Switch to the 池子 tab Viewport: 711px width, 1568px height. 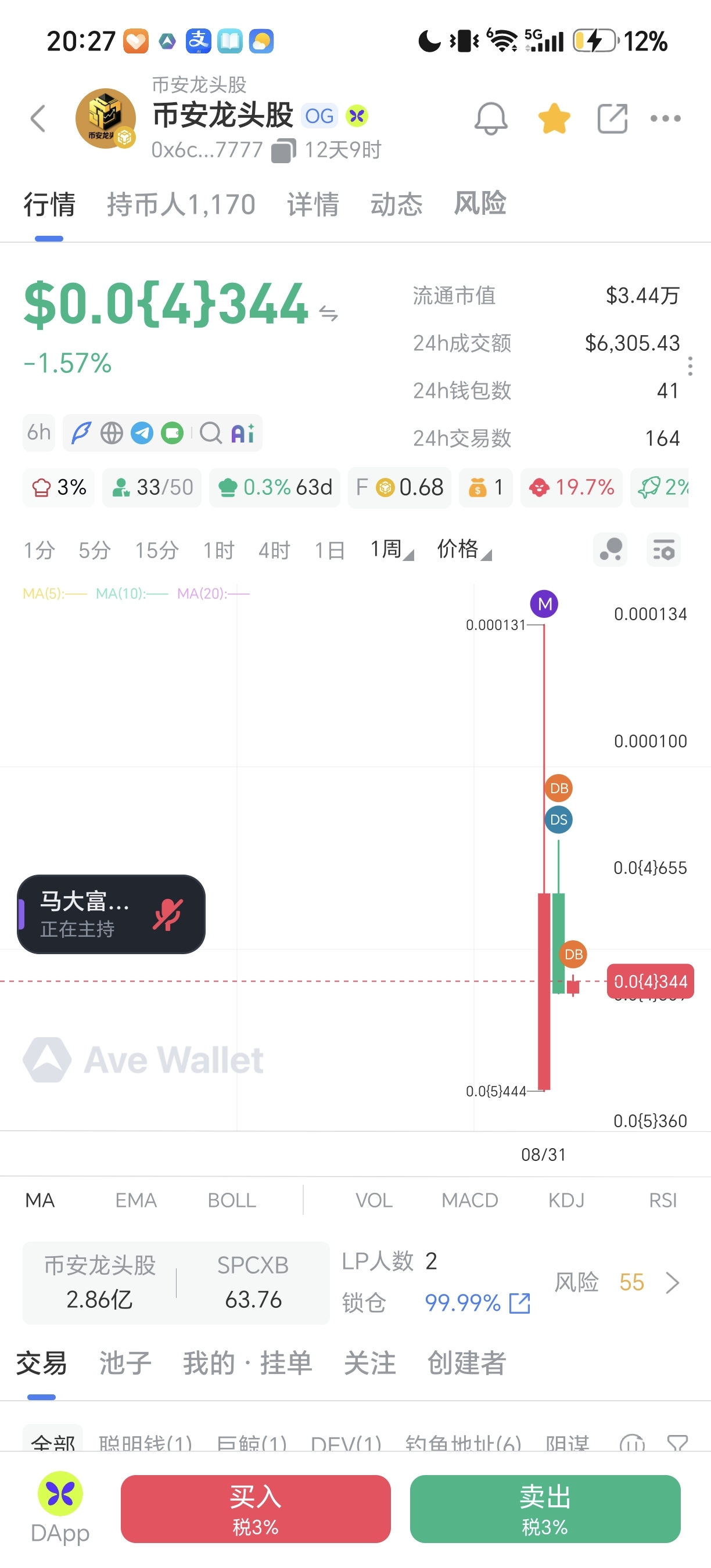(x=125, y=1364)
